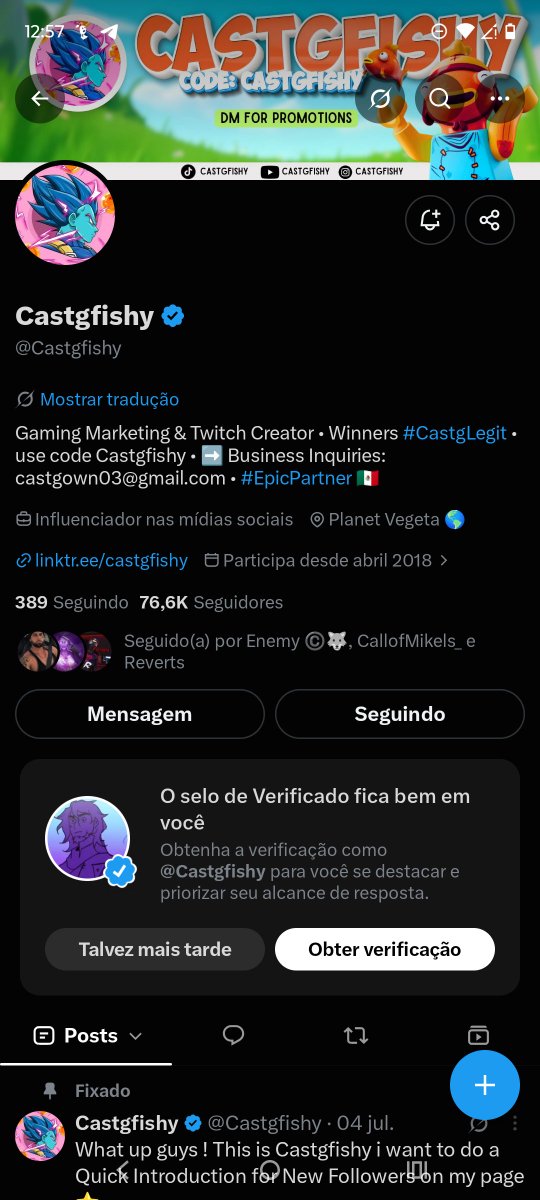This screenshot has width=540, height=1200.
Task: Turn on post notifications bell
Action: (x=430, y=220)
